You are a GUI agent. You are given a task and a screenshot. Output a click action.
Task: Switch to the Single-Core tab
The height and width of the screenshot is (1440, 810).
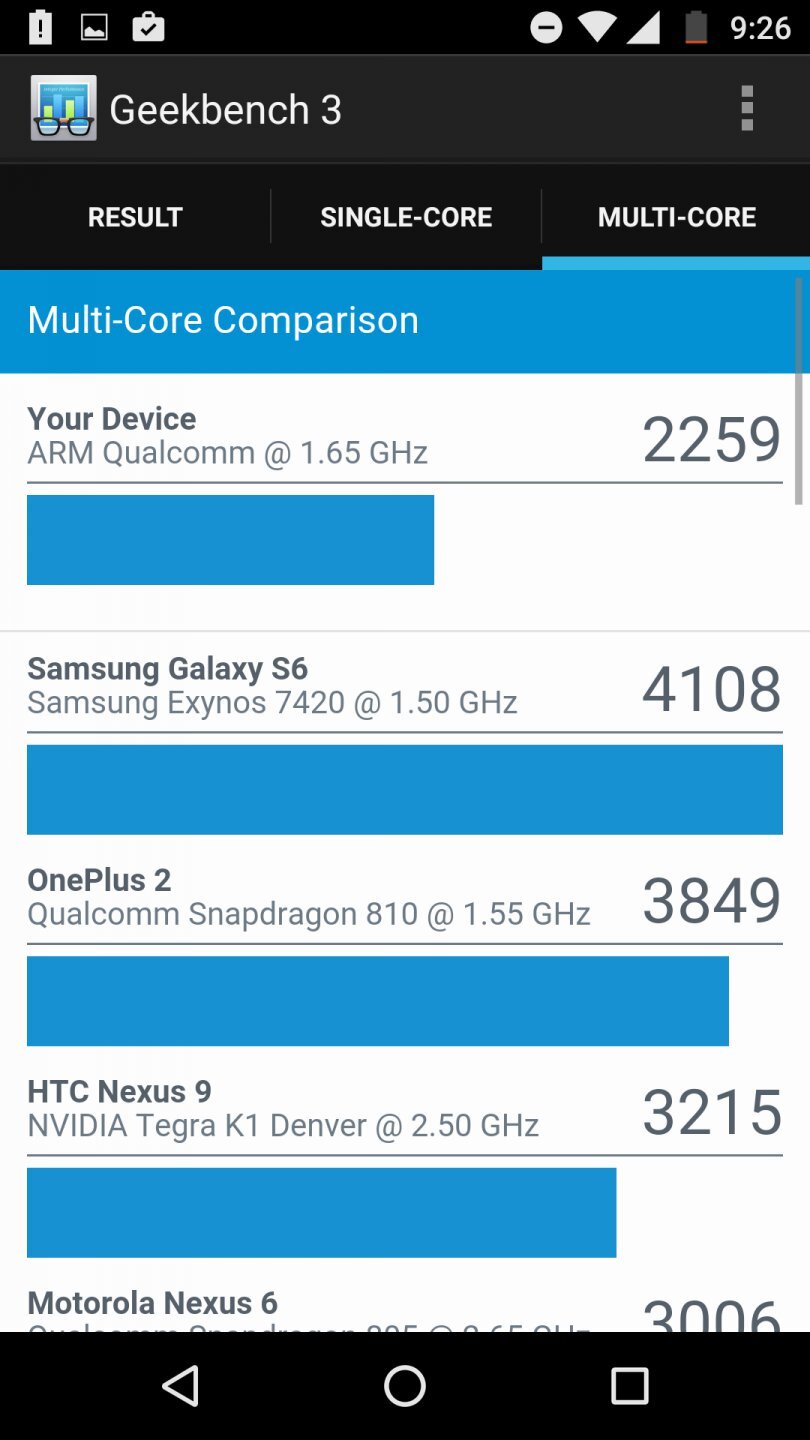pos(406,217)
